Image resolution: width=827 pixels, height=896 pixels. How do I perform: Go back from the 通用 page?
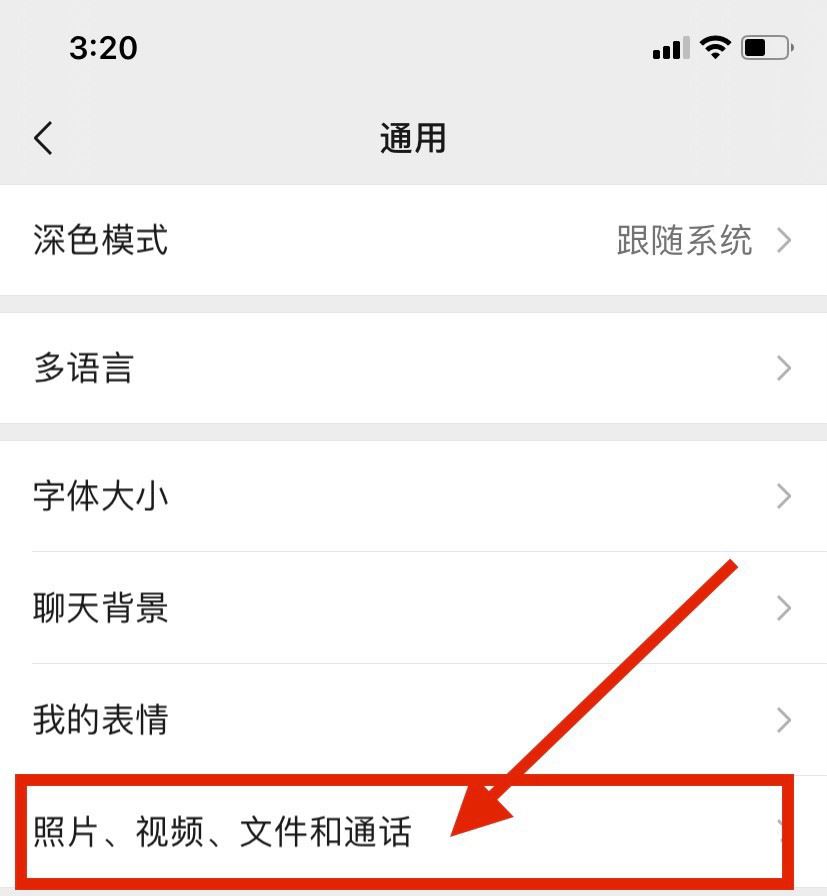coord(43,138)
